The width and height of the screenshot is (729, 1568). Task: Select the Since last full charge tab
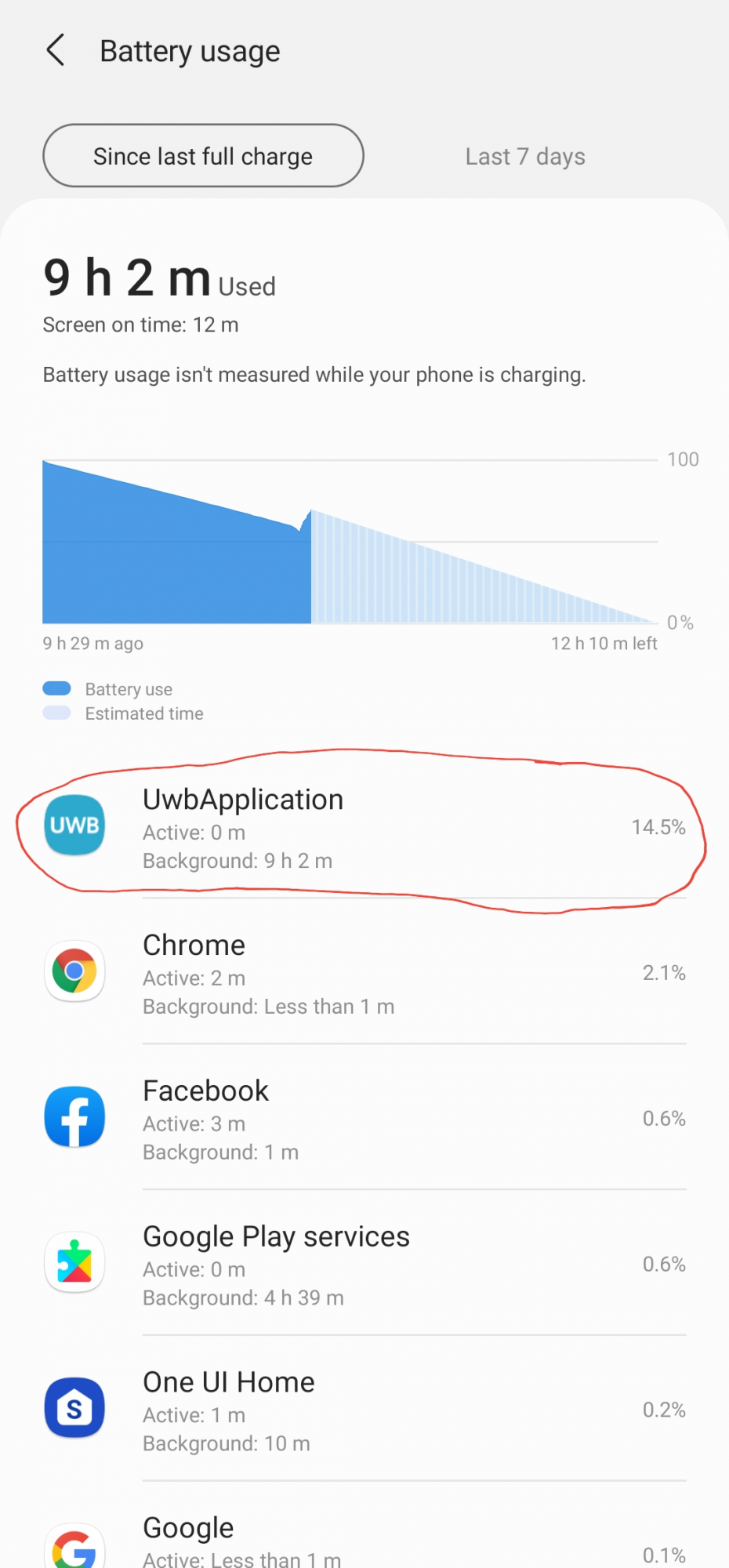(x=203, y=156)
